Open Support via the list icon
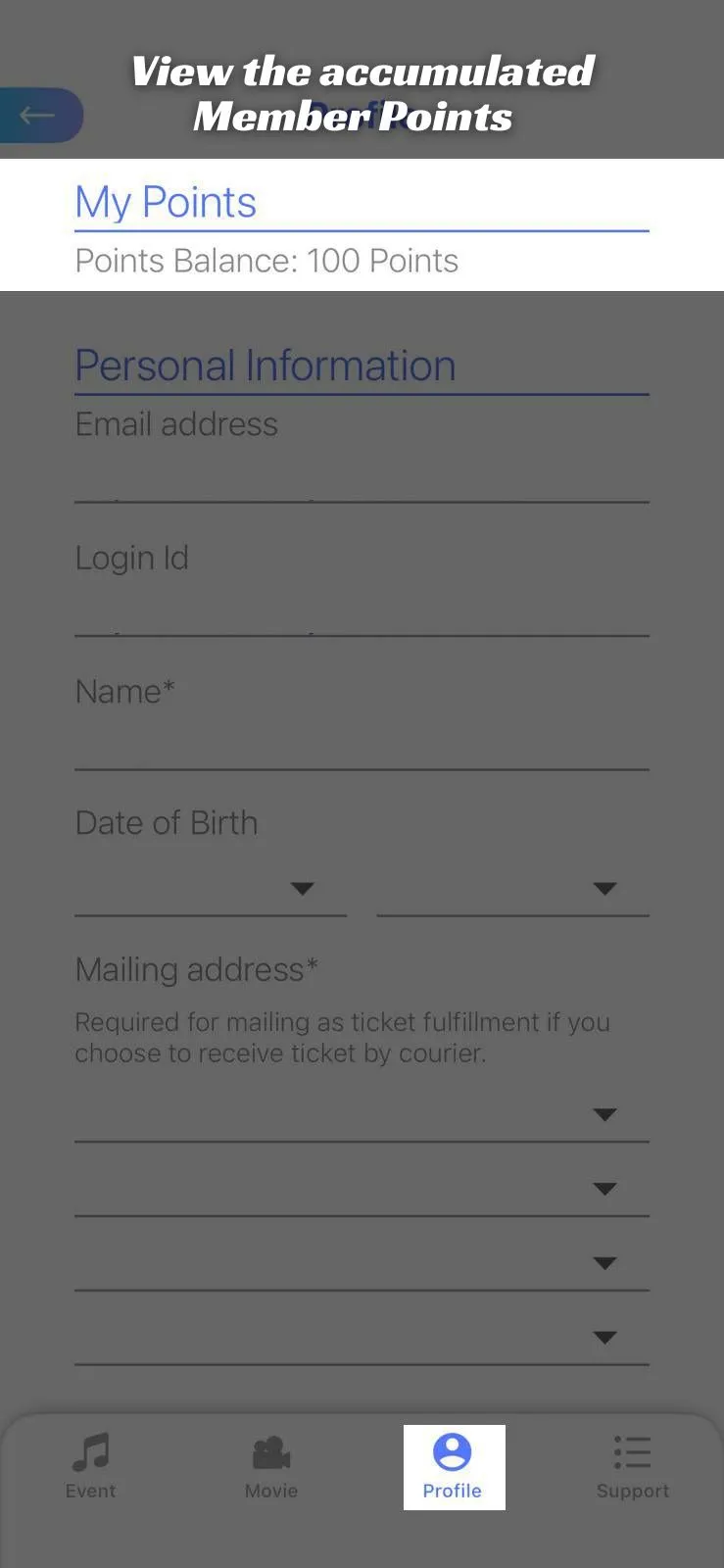The height and width of the screenshot is (1568, 724). 633,1451
